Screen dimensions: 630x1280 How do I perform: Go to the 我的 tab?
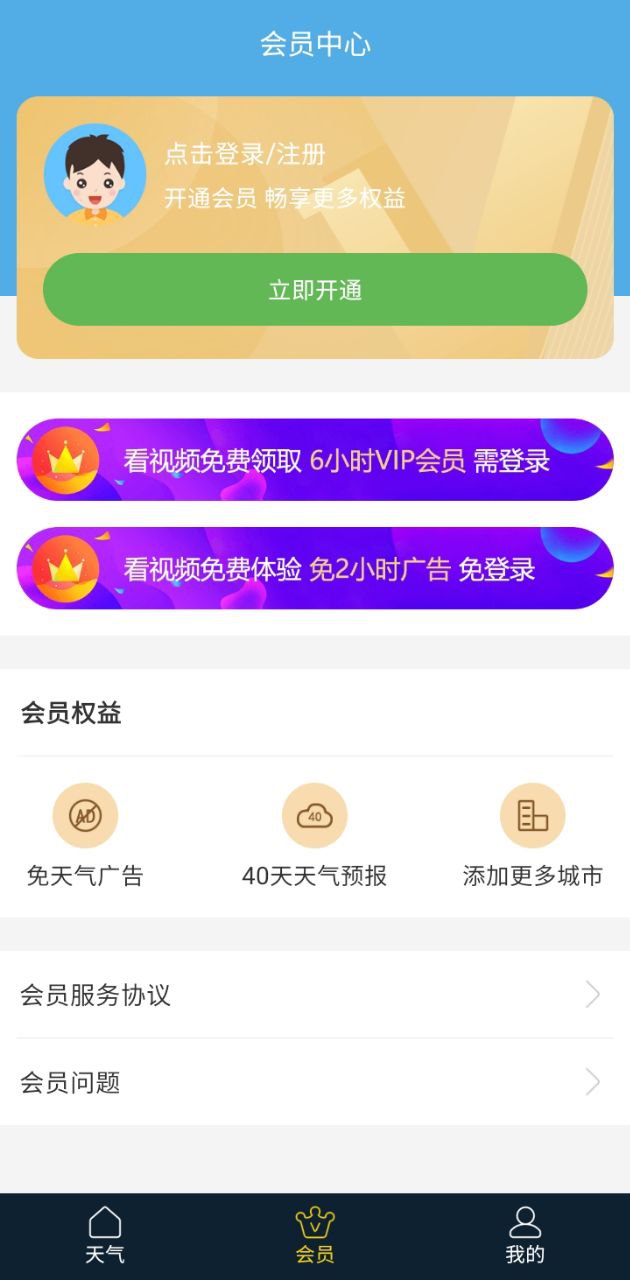525,1236
